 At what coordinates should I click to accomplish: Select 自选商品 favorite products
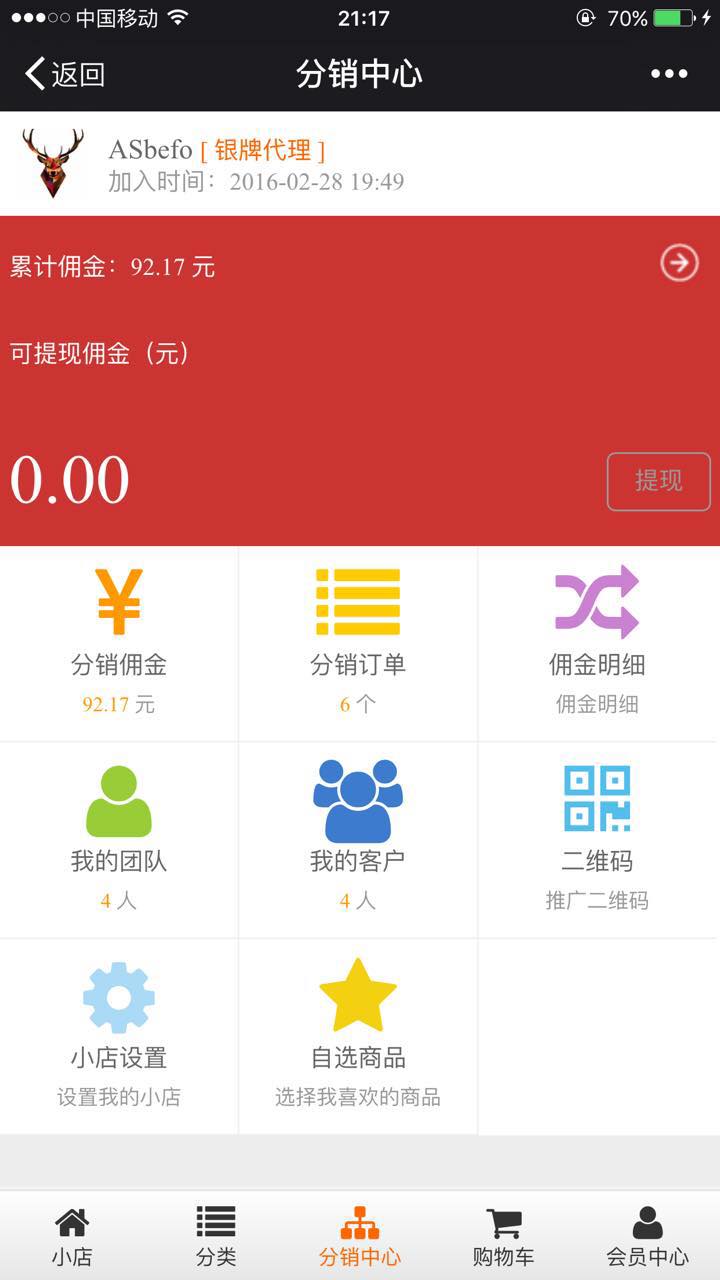point(358,1035)
